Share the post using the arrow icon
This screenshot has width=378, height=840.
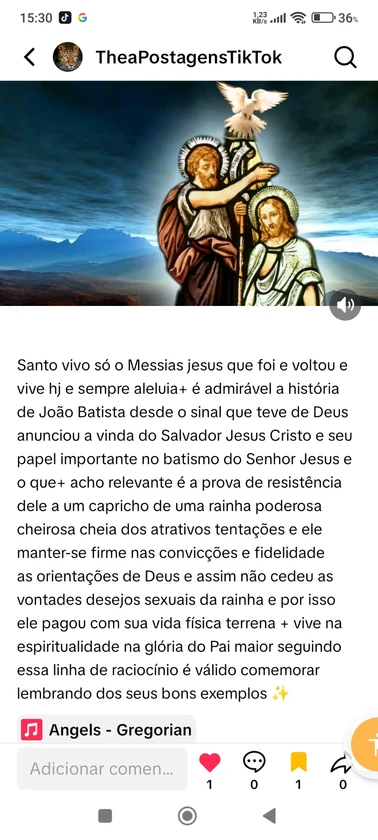pyautogui.click(x=342, y=763)
